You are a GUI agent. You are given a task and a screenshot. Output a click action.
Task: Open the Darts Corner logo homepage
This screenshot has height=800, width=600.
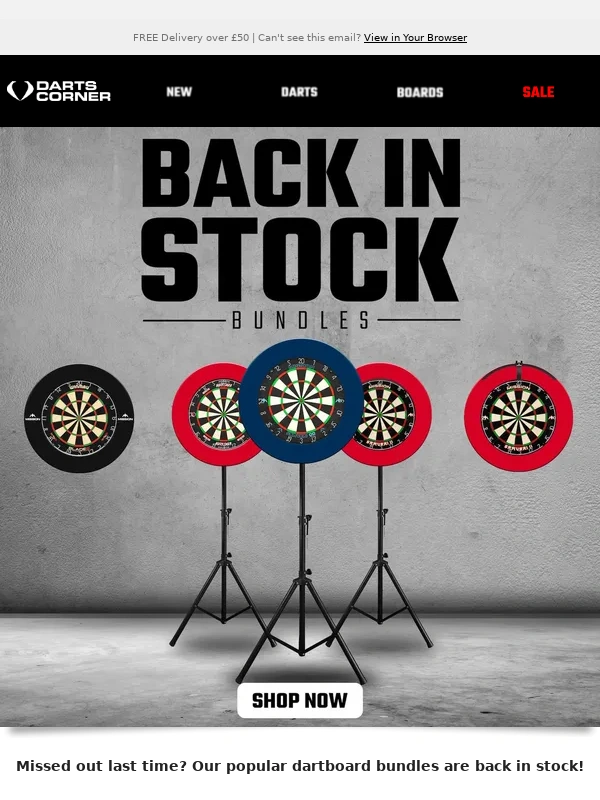coord(59,91)
